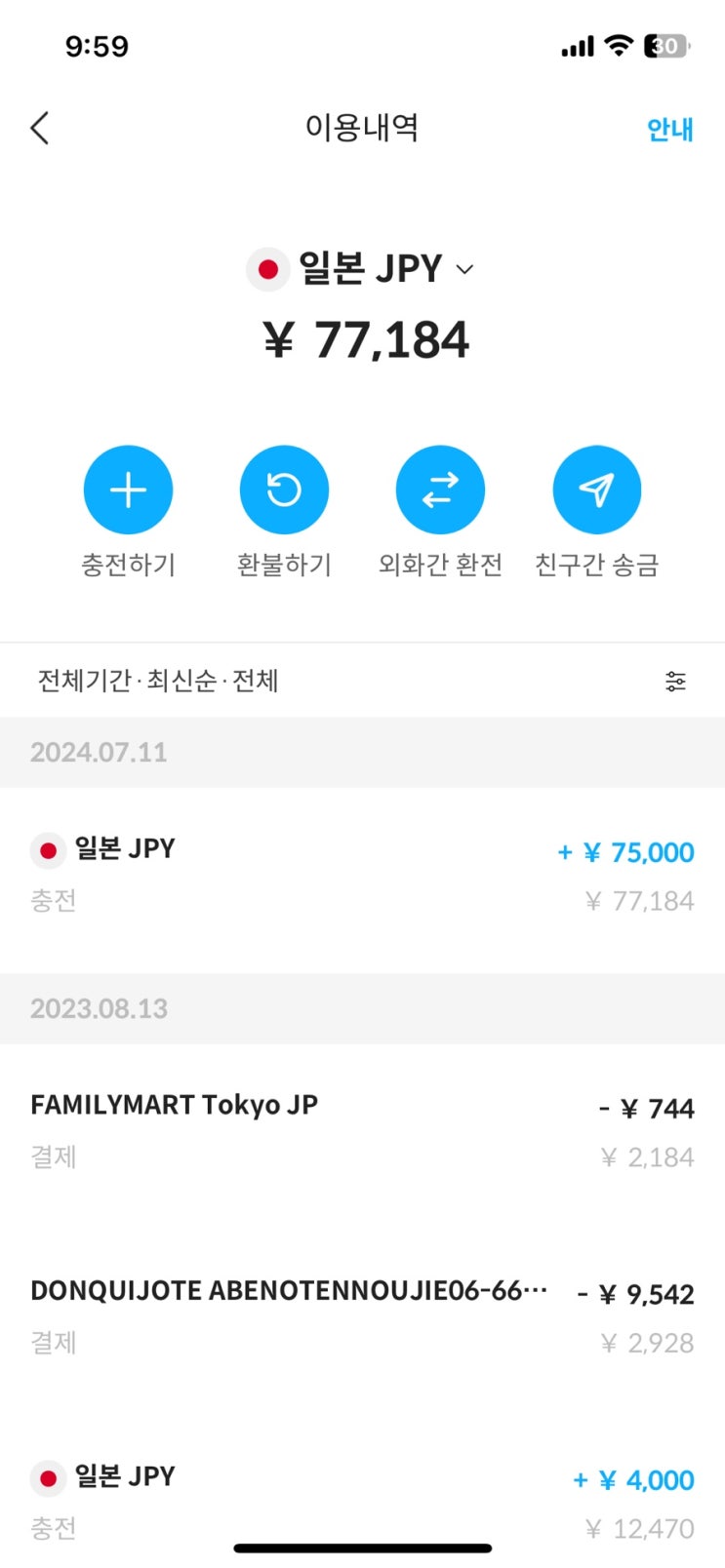Expand the 일본 JPY currency selector
The height and width of the screenshot is (1568, 725).
pyautogui.click(x=362, y=269)
